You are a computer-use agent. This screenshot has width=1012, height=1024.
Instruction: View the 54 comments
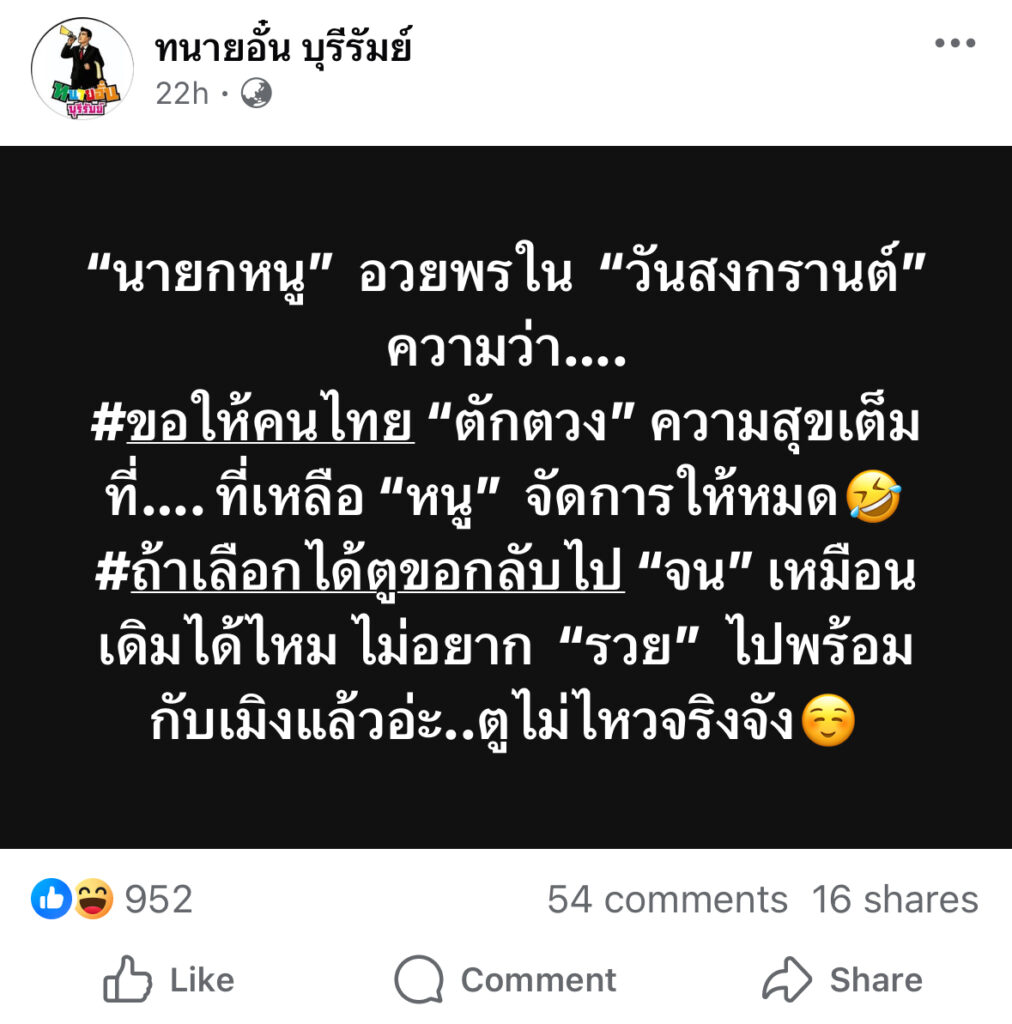pyautogui.click(x=667, y=899)
